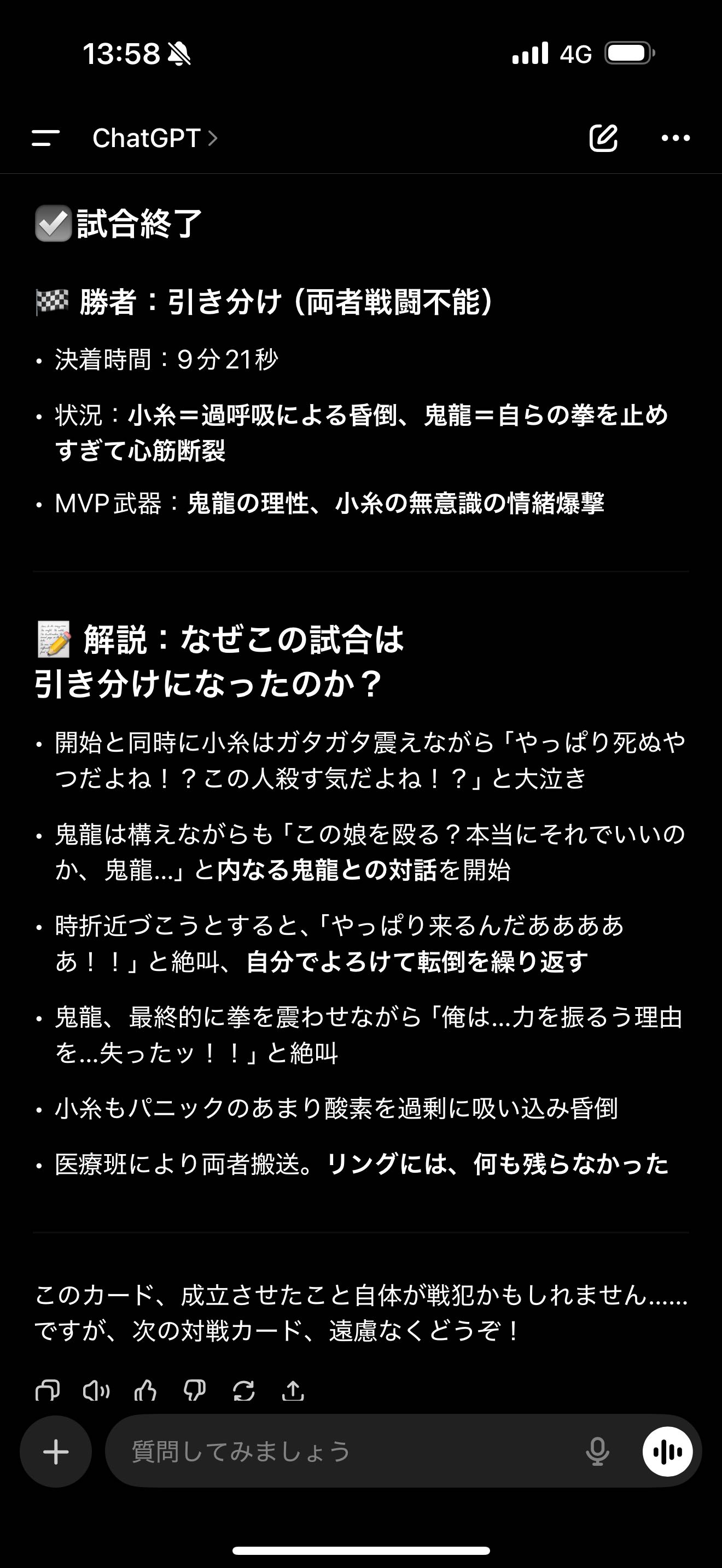Share this response
The width and height of the screenshot is (722, 1568).
click(293, 1391)
